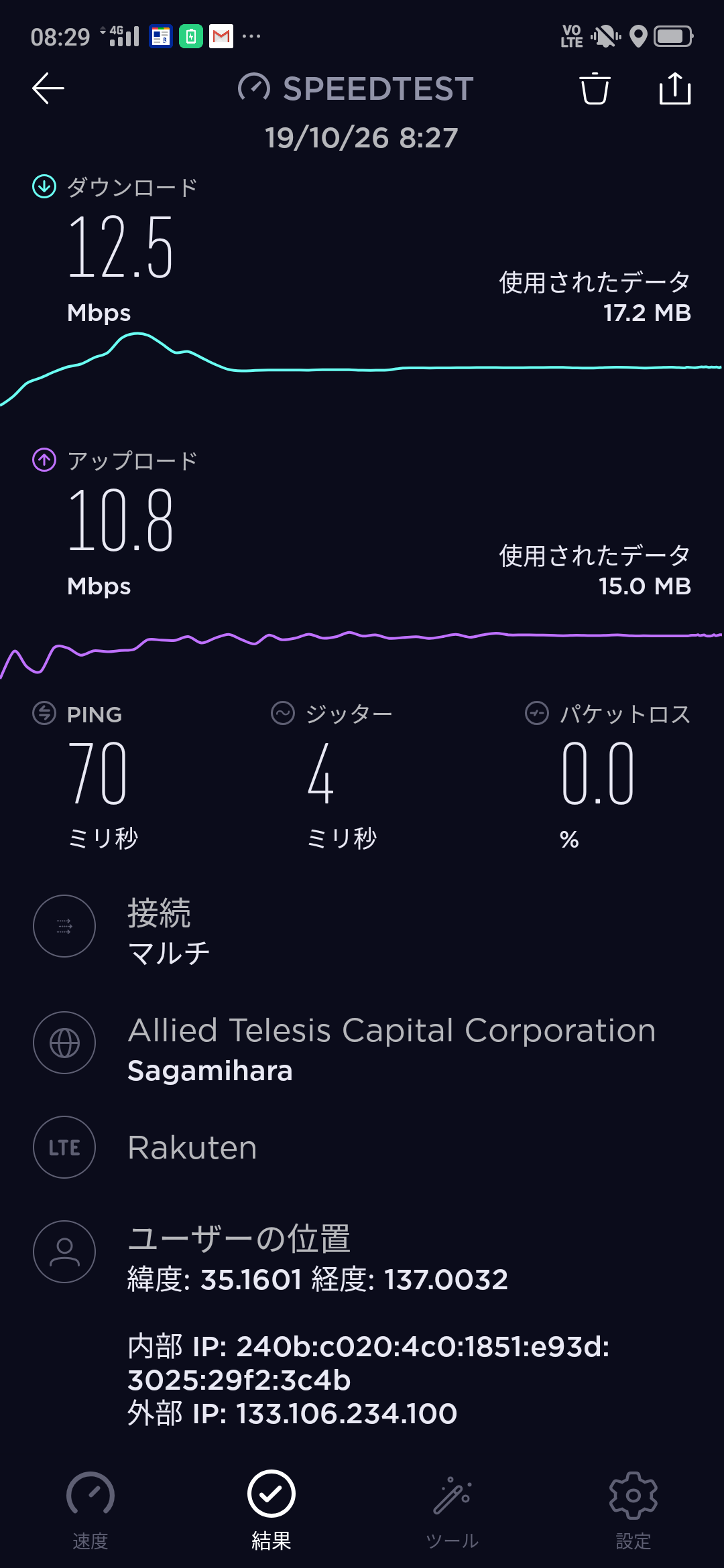This screenshot has width=724, height=1568.
Task: Share this speed test result
Action: 675,88
